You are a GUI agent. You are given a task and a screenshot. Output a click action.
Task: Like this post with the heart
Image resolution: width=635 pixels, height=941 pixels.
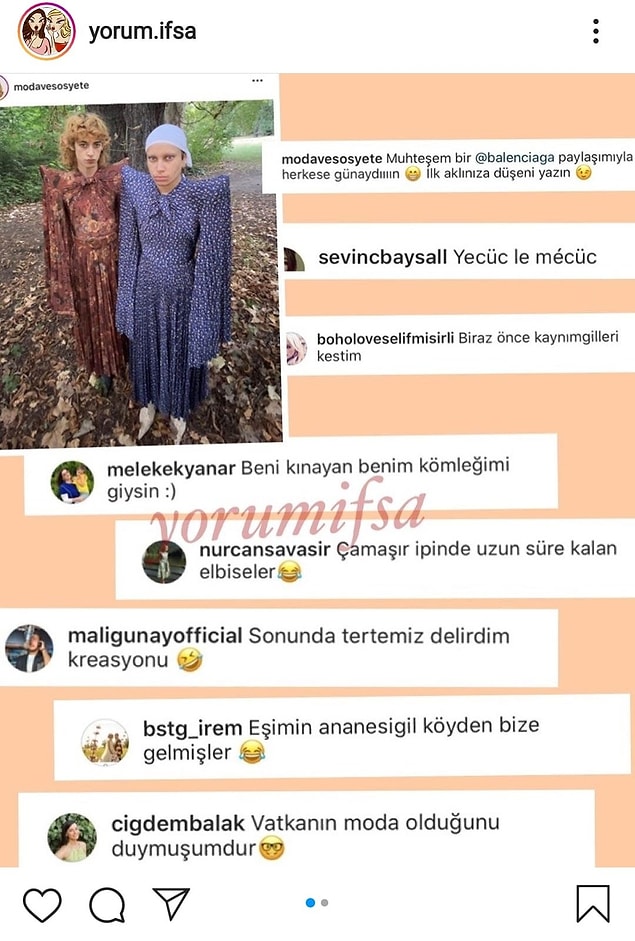click(42, 904)
